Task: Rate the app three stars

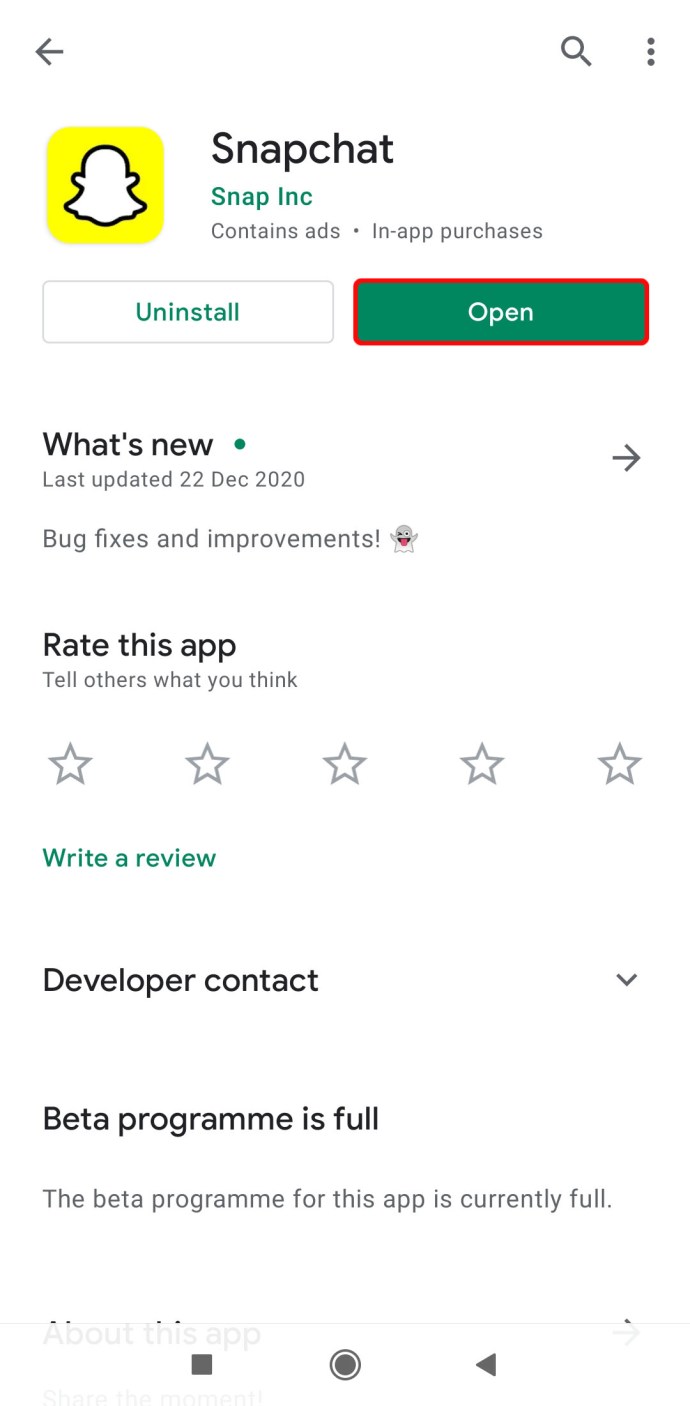Action: click(x=345, y=764)
